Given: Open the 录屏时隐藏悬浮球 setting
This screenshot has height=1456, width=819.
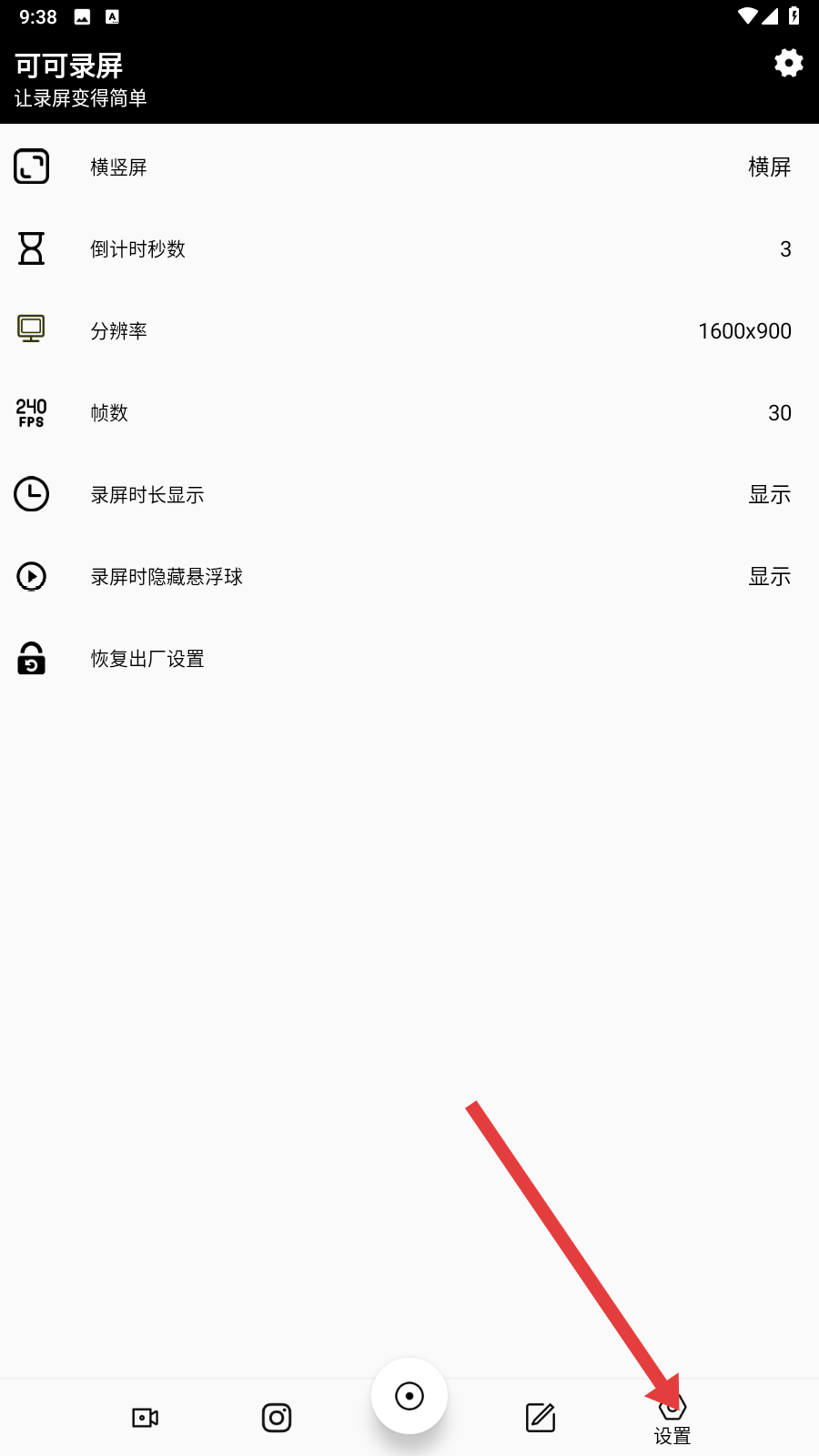Looking at the screenshot, I should click(409, 577).
